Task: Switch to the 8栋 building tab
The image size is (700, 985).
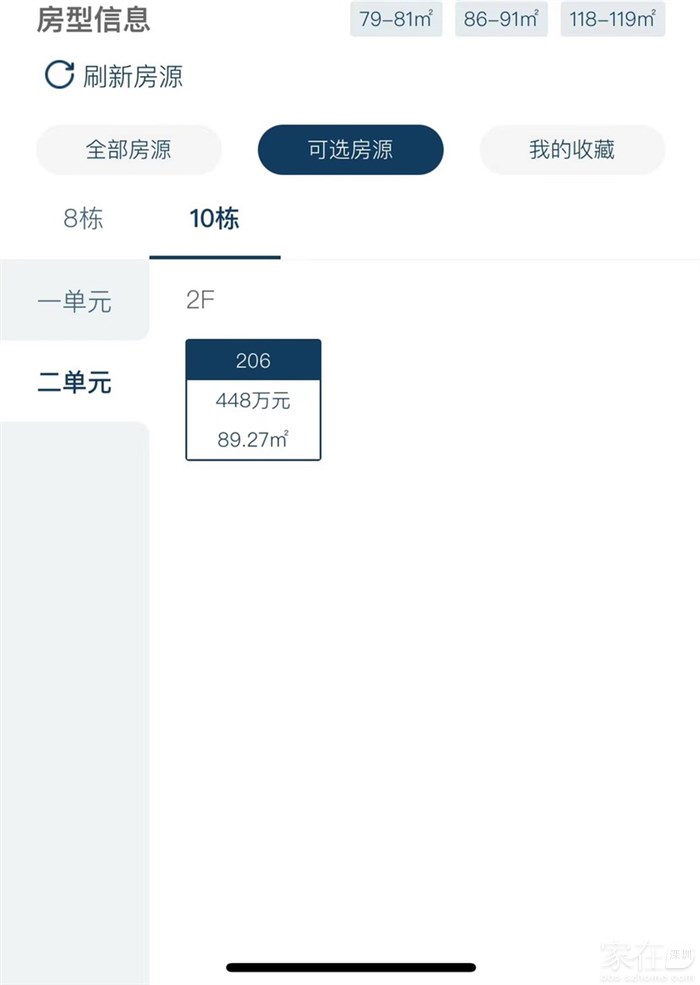Action: click(x=83, y=219)
